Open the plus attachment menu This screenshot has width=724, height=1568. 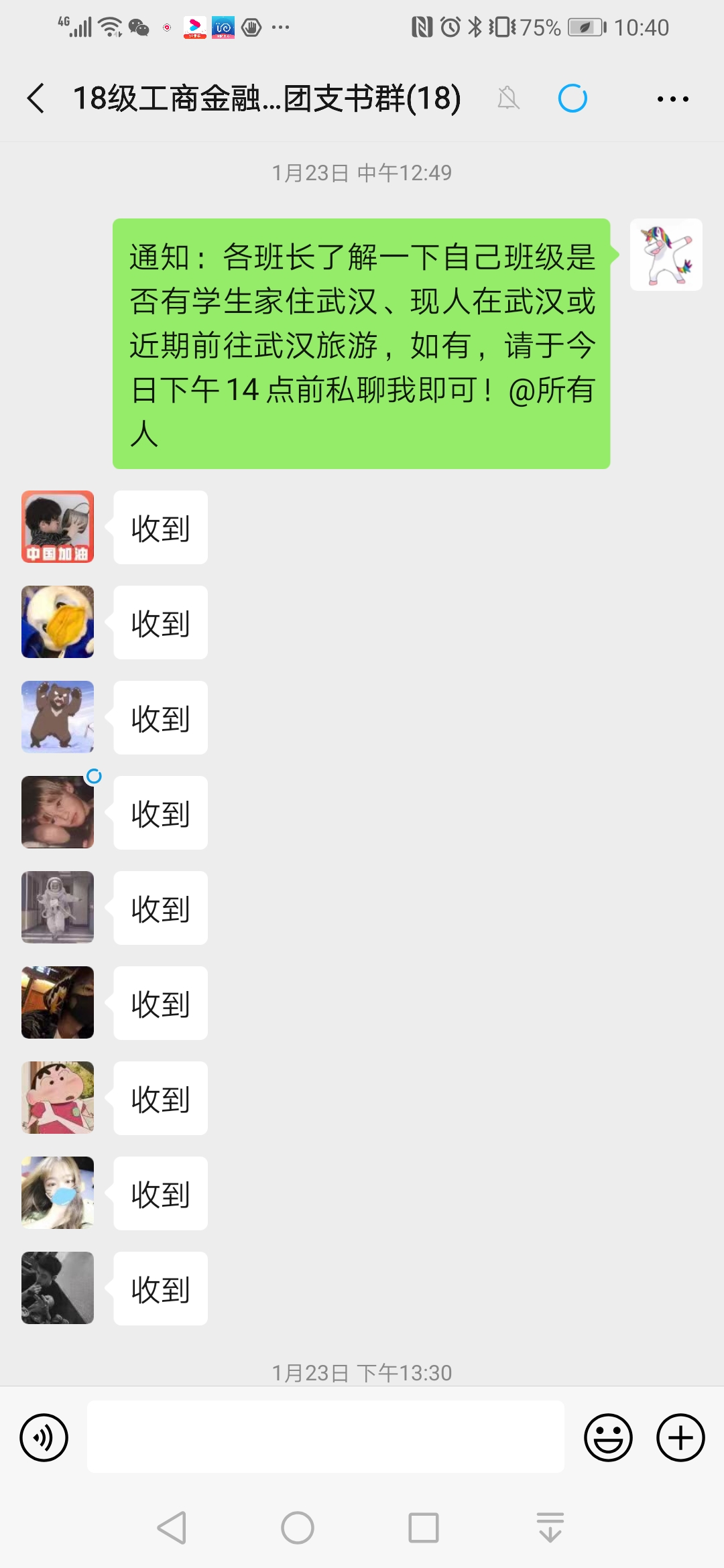click(x=680, y=1437)
